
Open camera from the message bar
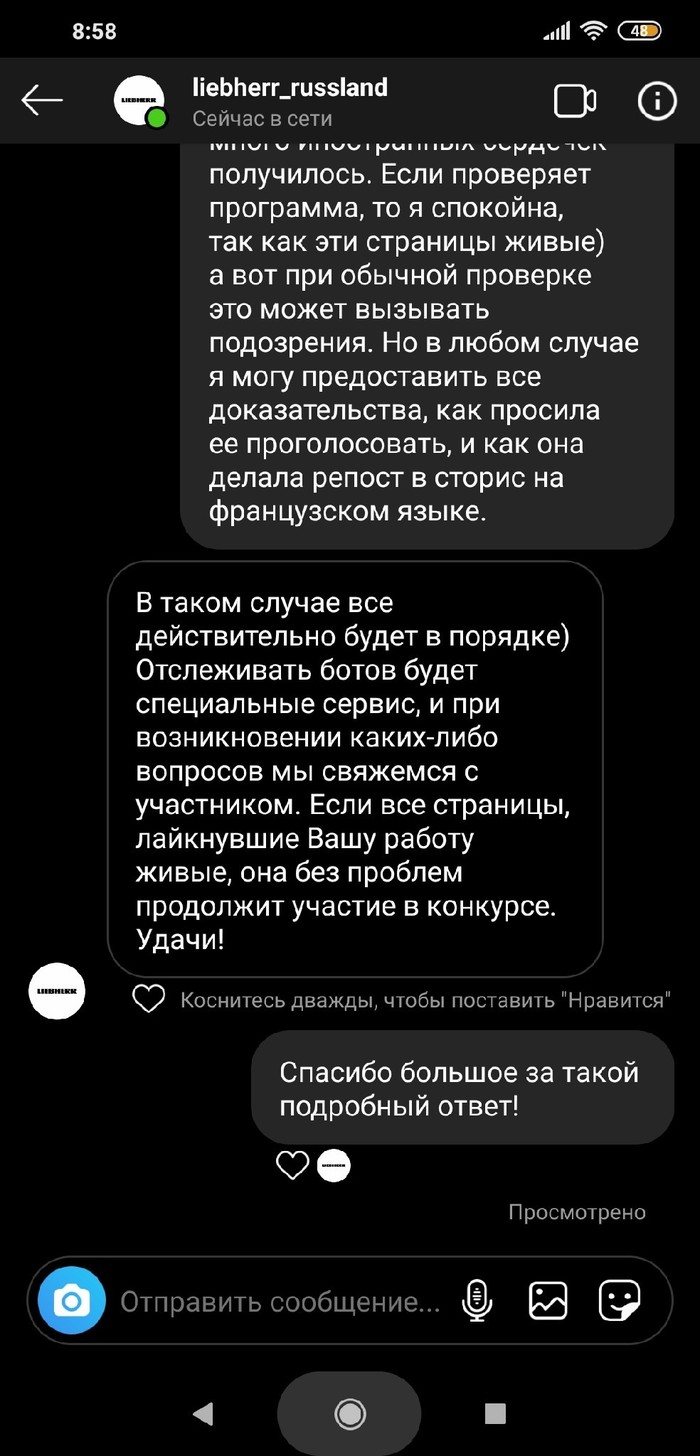pos(72,1301)
